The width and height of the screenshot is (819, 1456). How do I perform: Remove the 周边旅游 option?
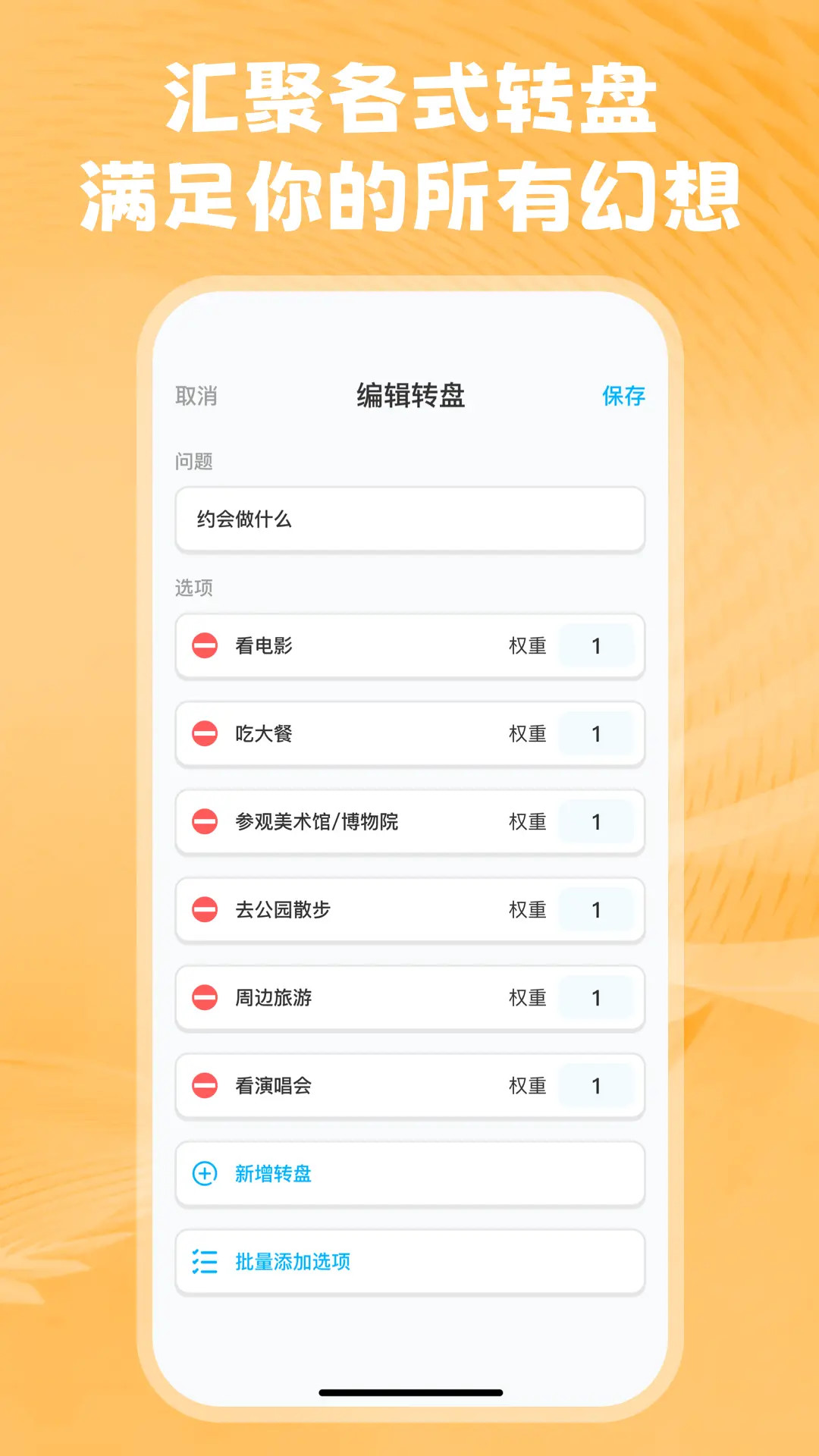[205, 999]
